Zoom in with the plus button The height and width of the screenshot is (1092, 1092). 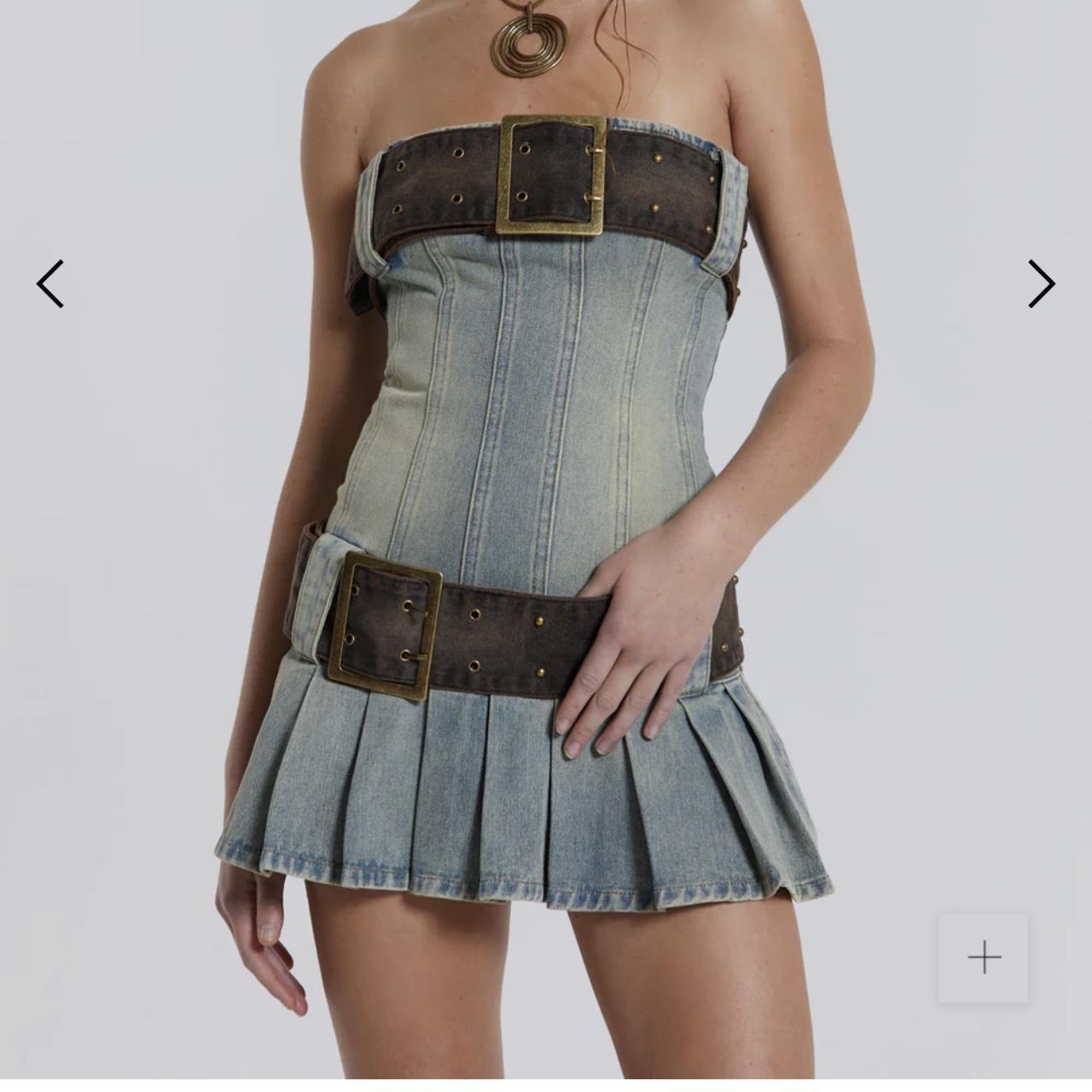click(984, 957)
